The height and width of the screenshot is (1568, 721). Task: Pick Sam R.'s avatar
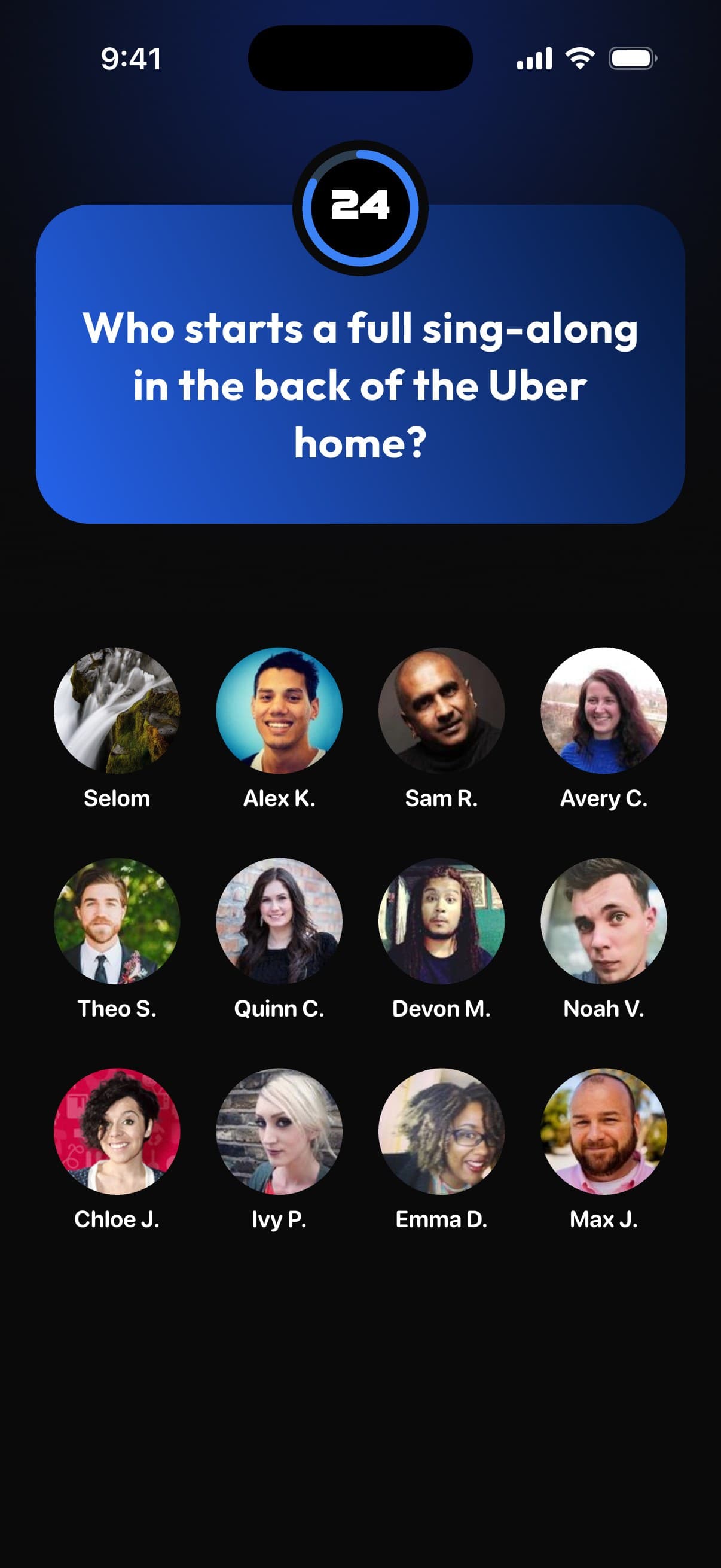(442, 710)
